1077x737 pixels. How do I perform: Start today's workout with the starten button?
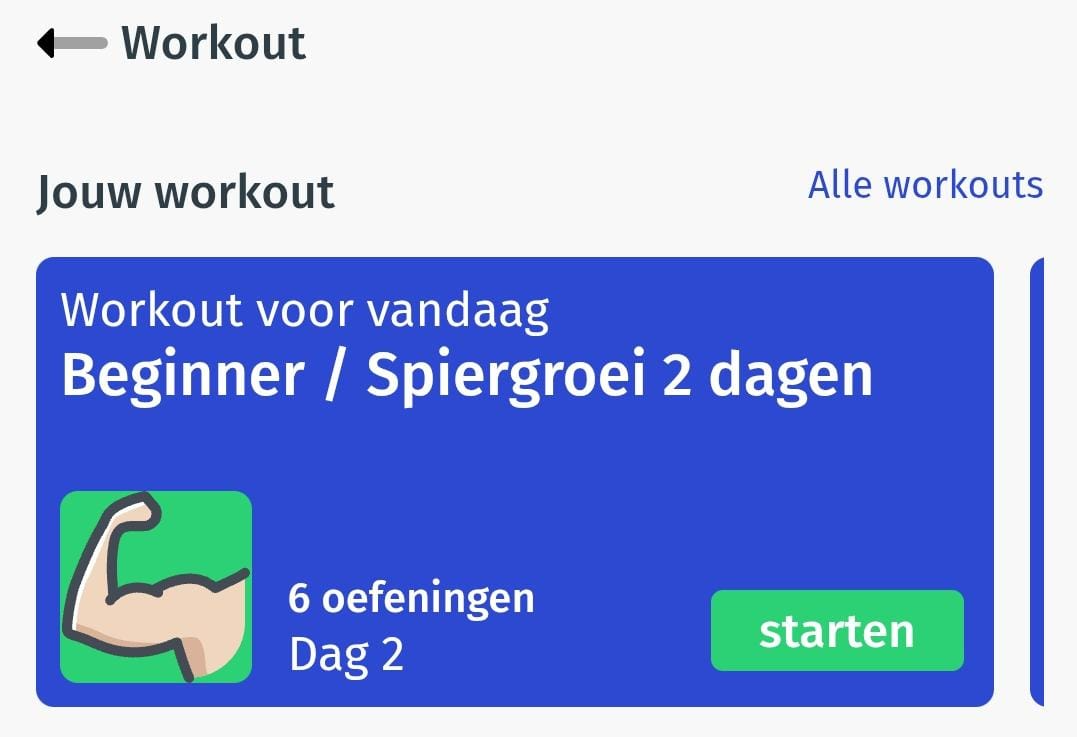(837, 631)
